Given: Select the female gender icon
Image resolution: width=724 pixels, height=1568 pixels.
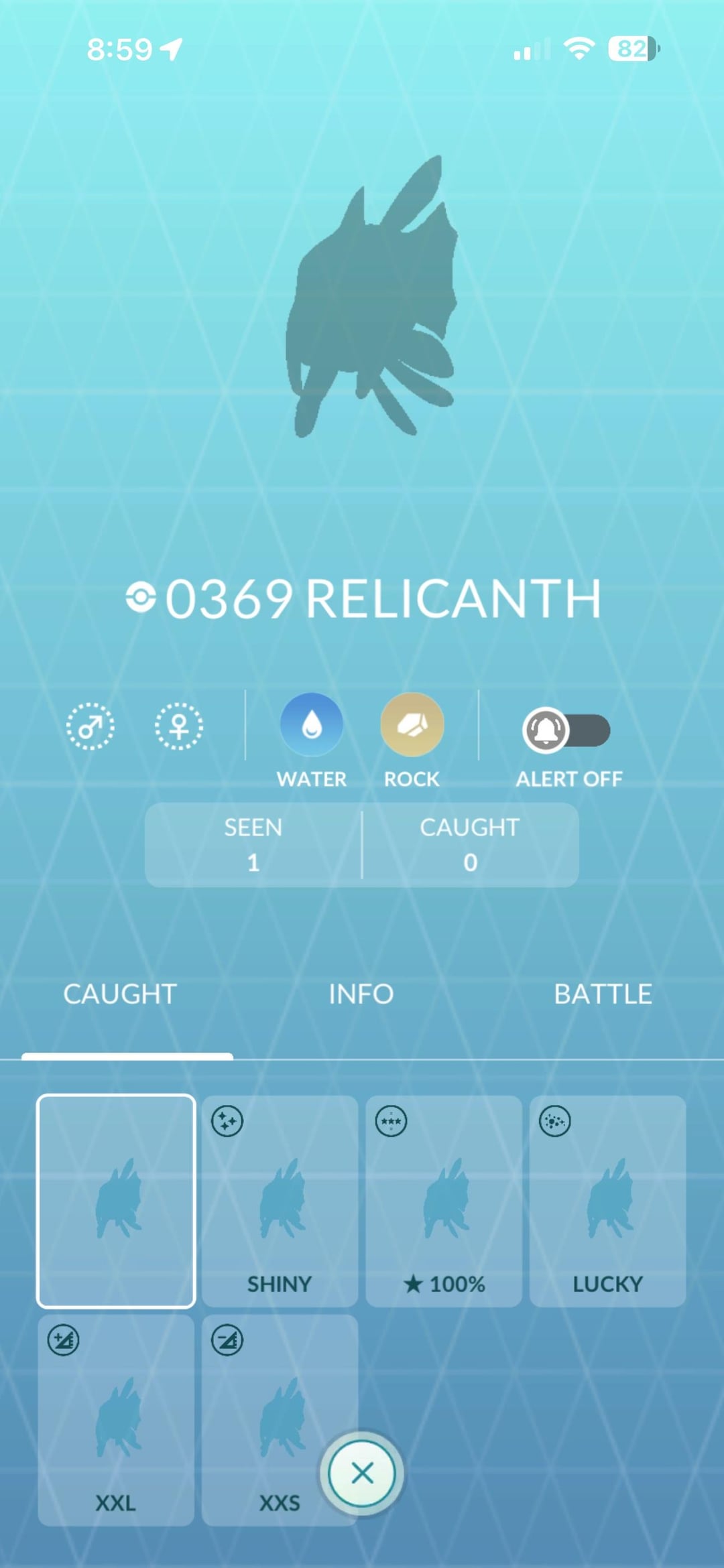Looking at the screenshot, I should pyautogui.click(x=179, y=726).
